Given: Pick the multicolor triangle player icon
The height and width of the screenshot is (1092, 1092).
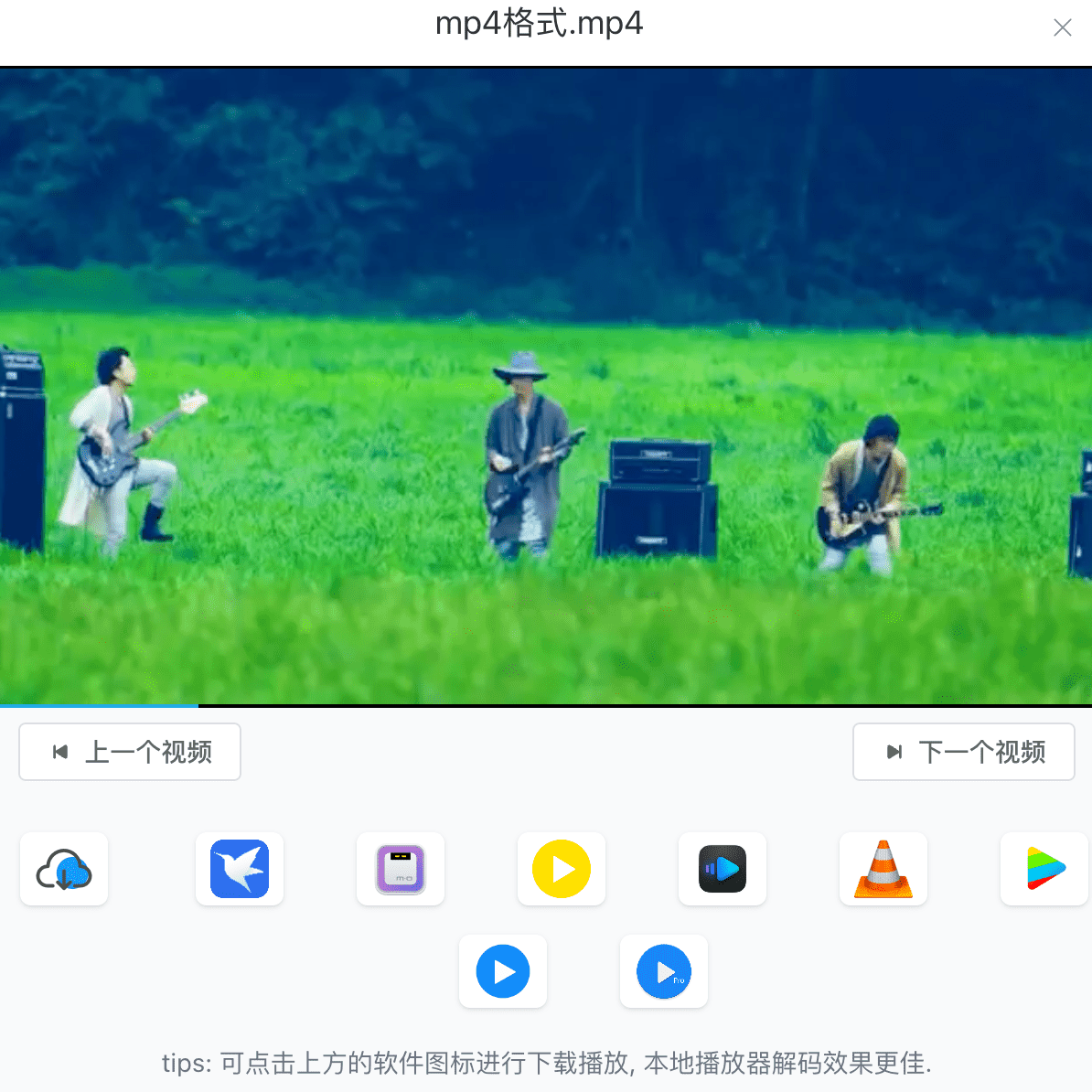Looking at the screenshot, I should pos(1044,869).
